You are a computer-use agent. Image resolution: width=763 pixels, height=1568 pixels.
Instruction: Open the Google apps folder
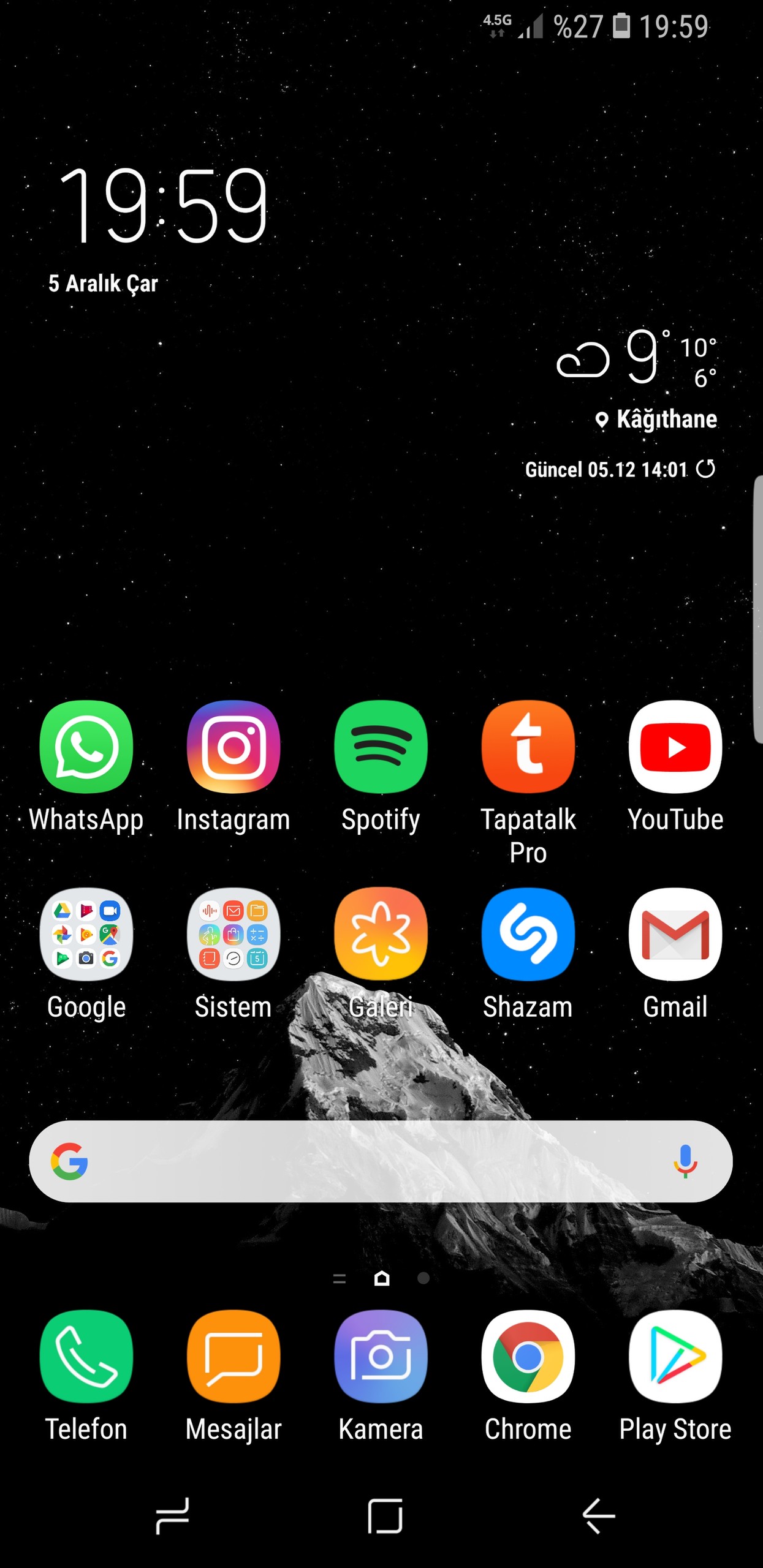click(86, 934)
